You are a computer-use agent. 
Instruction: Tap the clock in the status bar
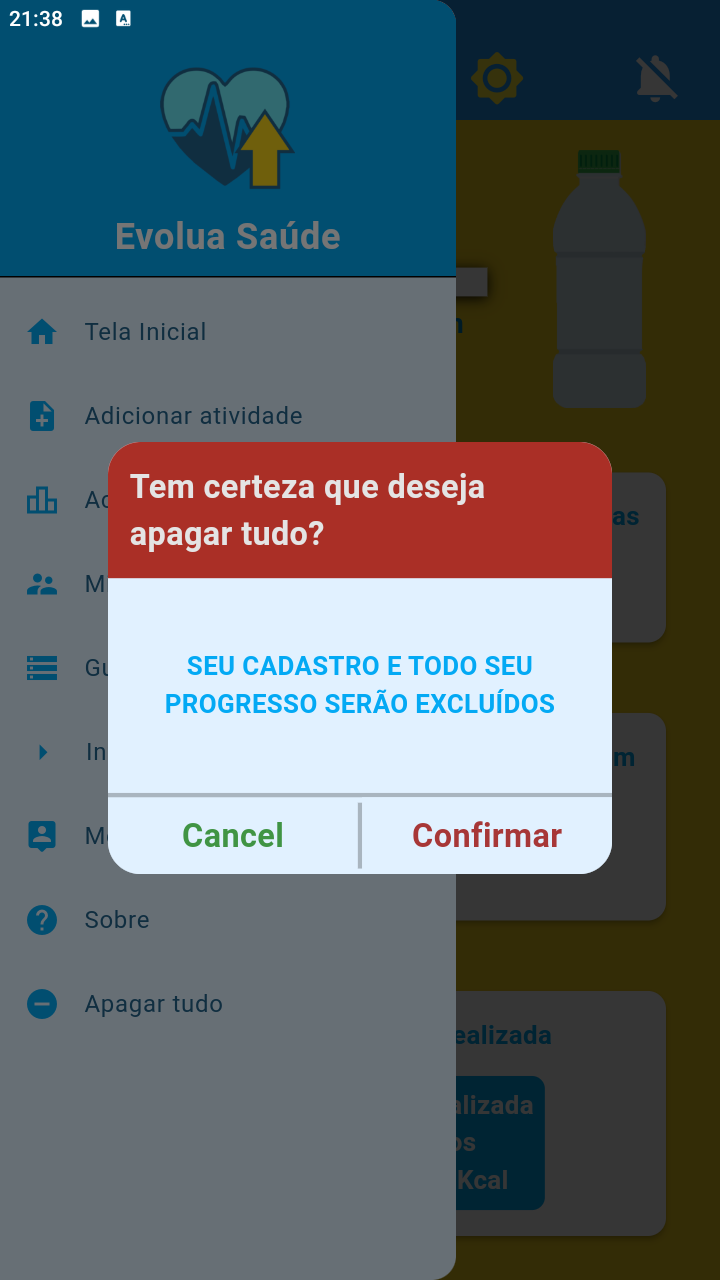pyautogui.click(x=36, y=17)
